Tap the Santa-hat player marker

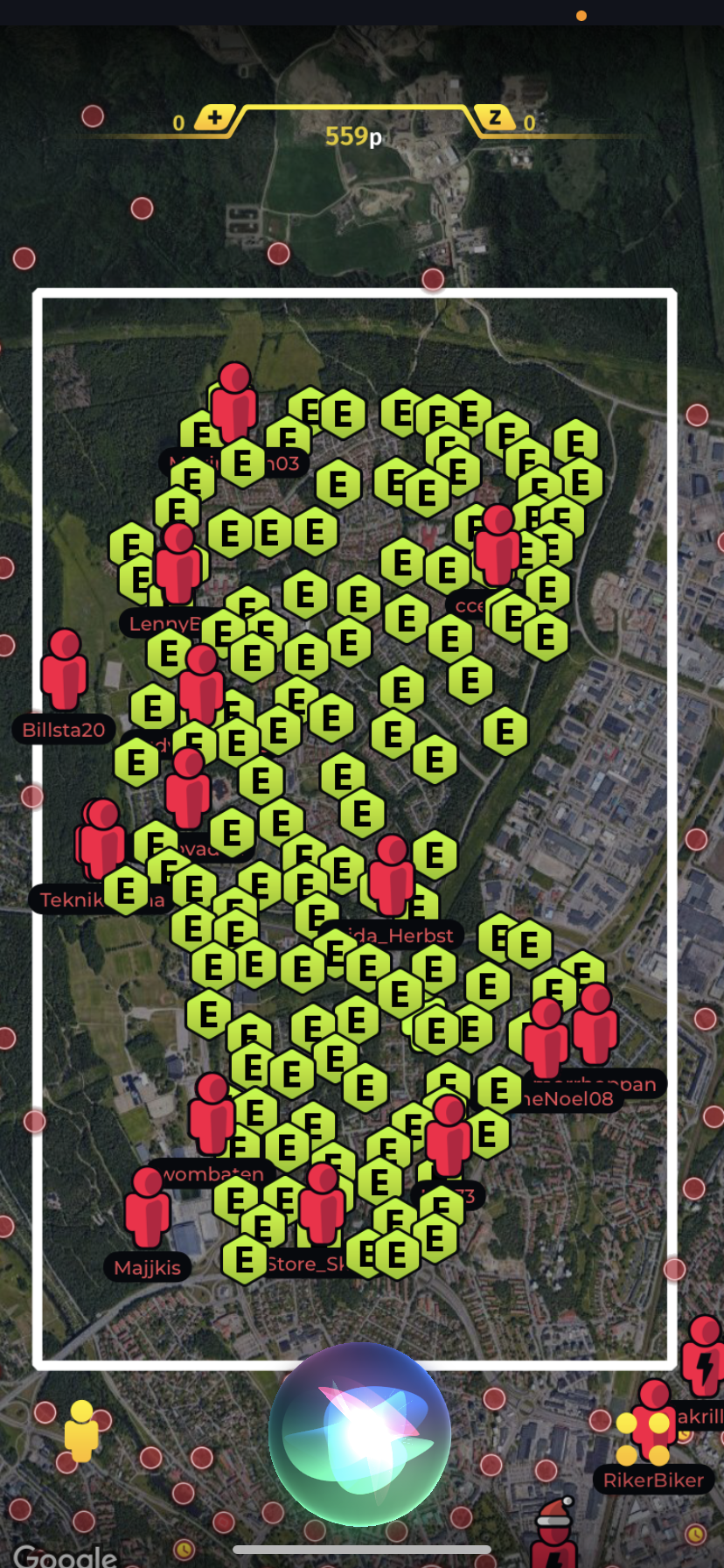tap(554, 1533)
